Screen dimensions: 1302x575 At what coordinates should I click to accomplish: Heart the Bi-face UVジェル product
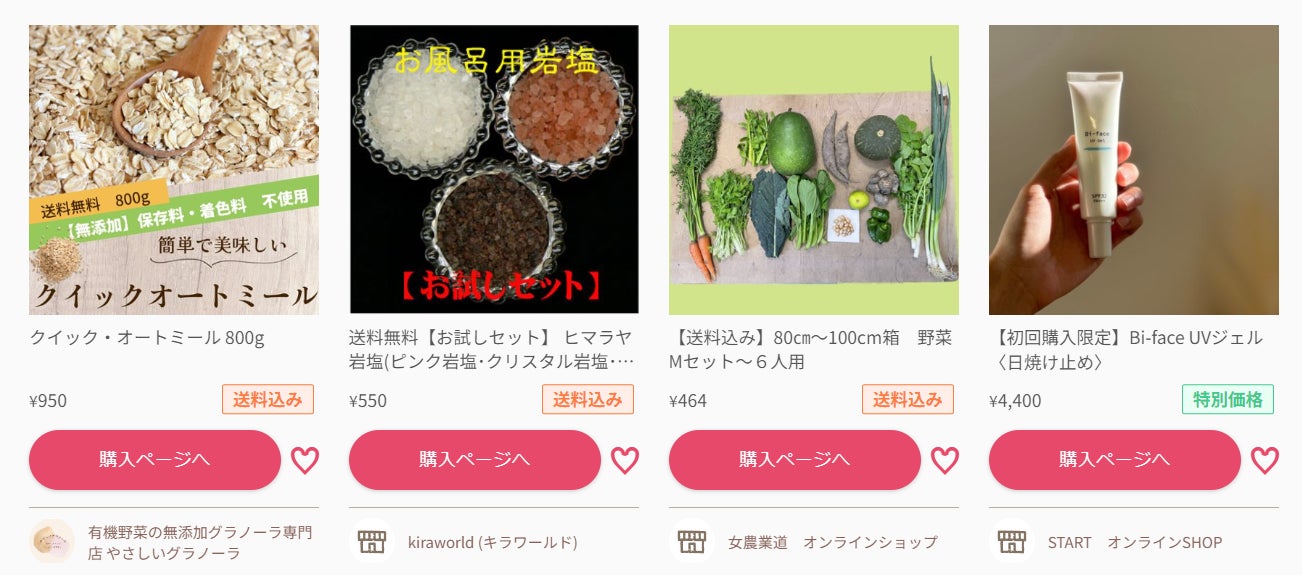point(1265,460)
